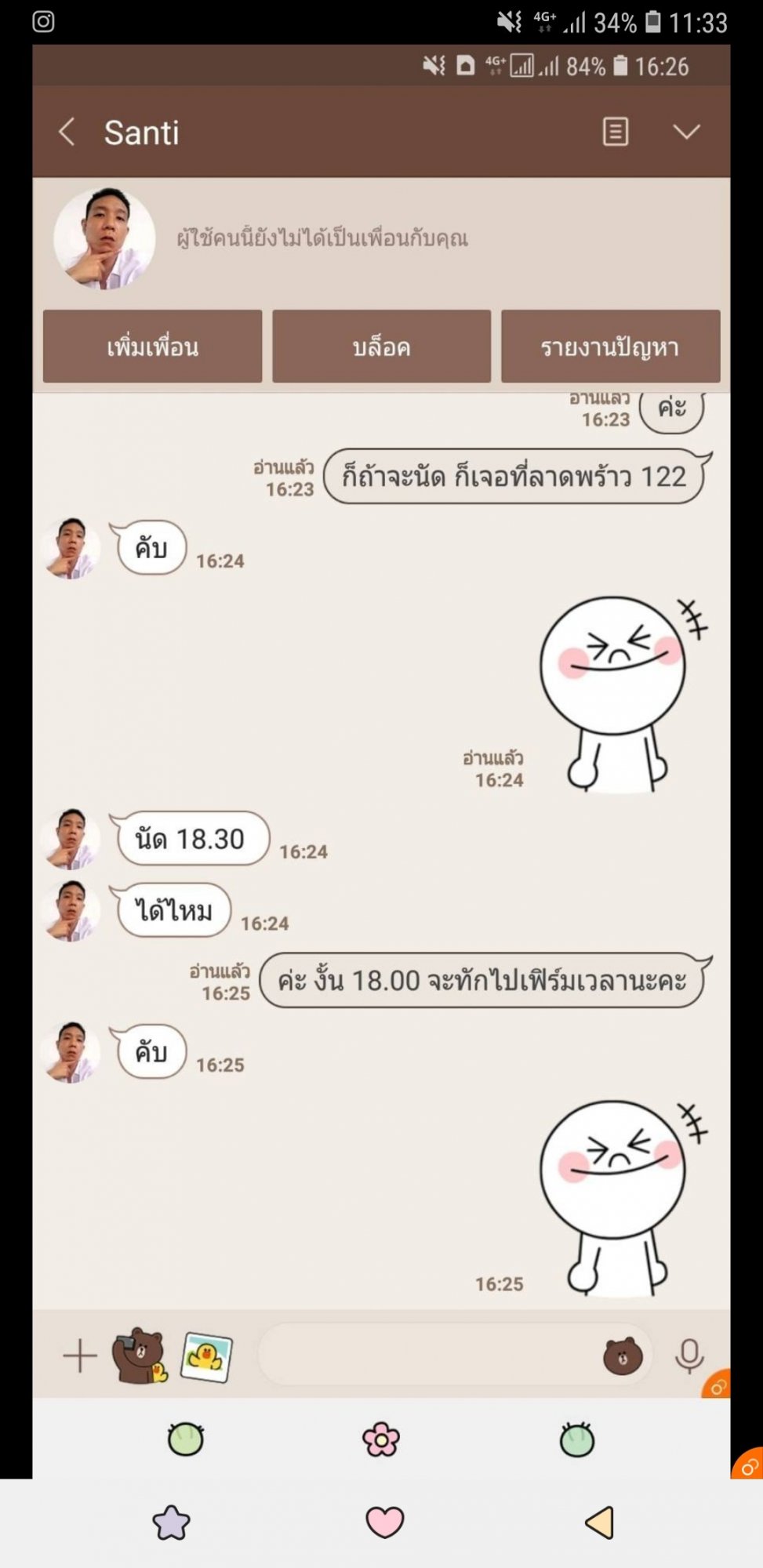Viewport: 763px width, 1568px height.
Task: Tap the เพิ่มเพื่อน add friend button
Action: point(152,347)
